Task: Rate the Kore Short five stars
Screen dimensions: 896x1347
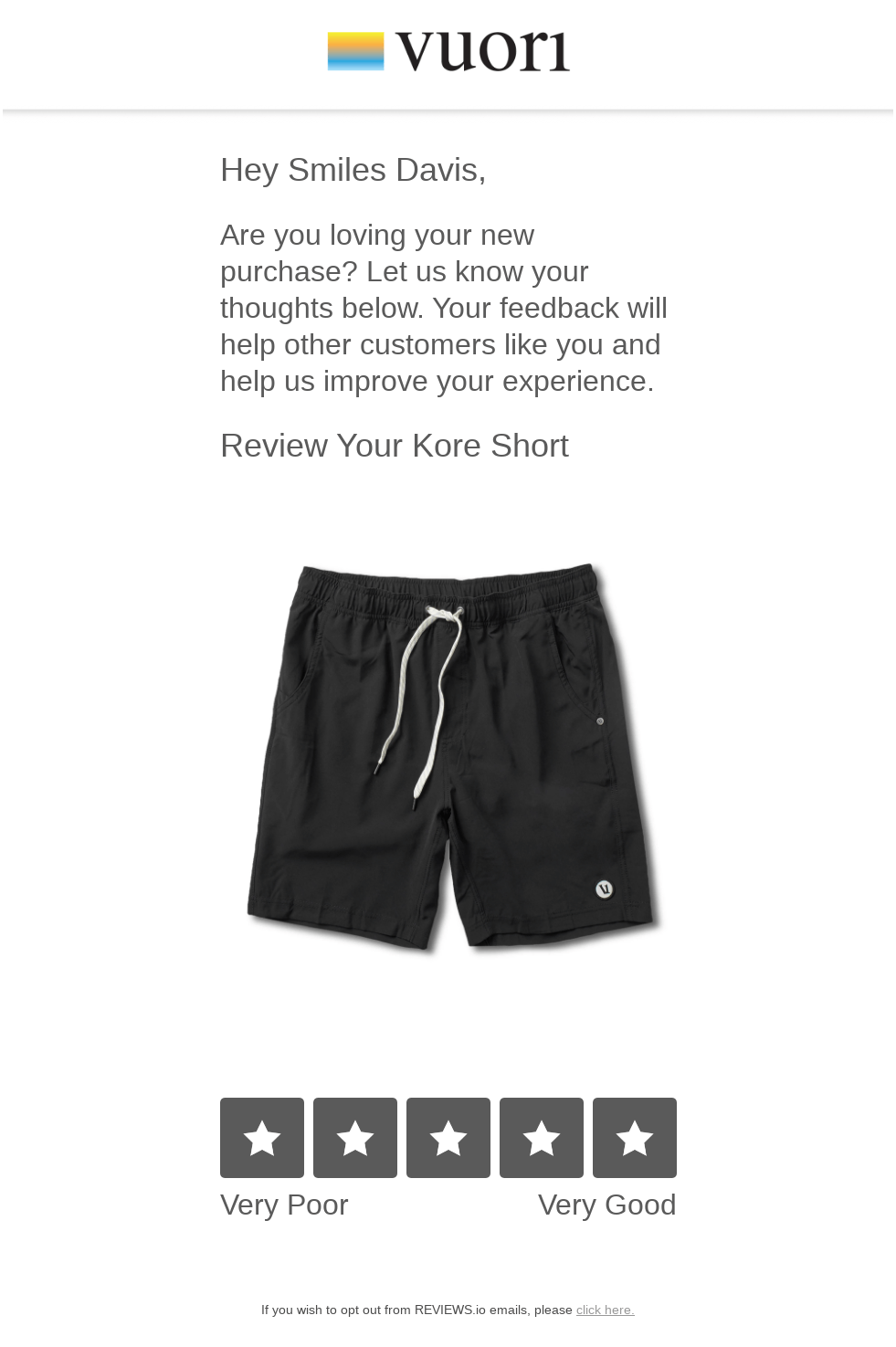Action: [x=635, y=1137]
